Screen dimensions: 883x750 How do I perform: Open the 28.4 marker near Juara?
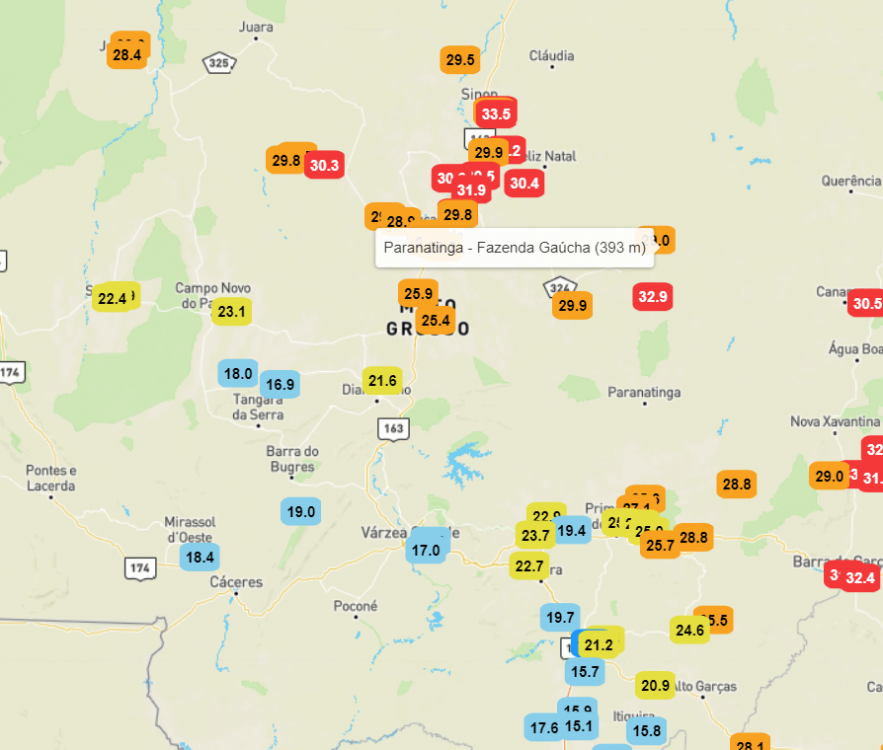click(127, 55)
